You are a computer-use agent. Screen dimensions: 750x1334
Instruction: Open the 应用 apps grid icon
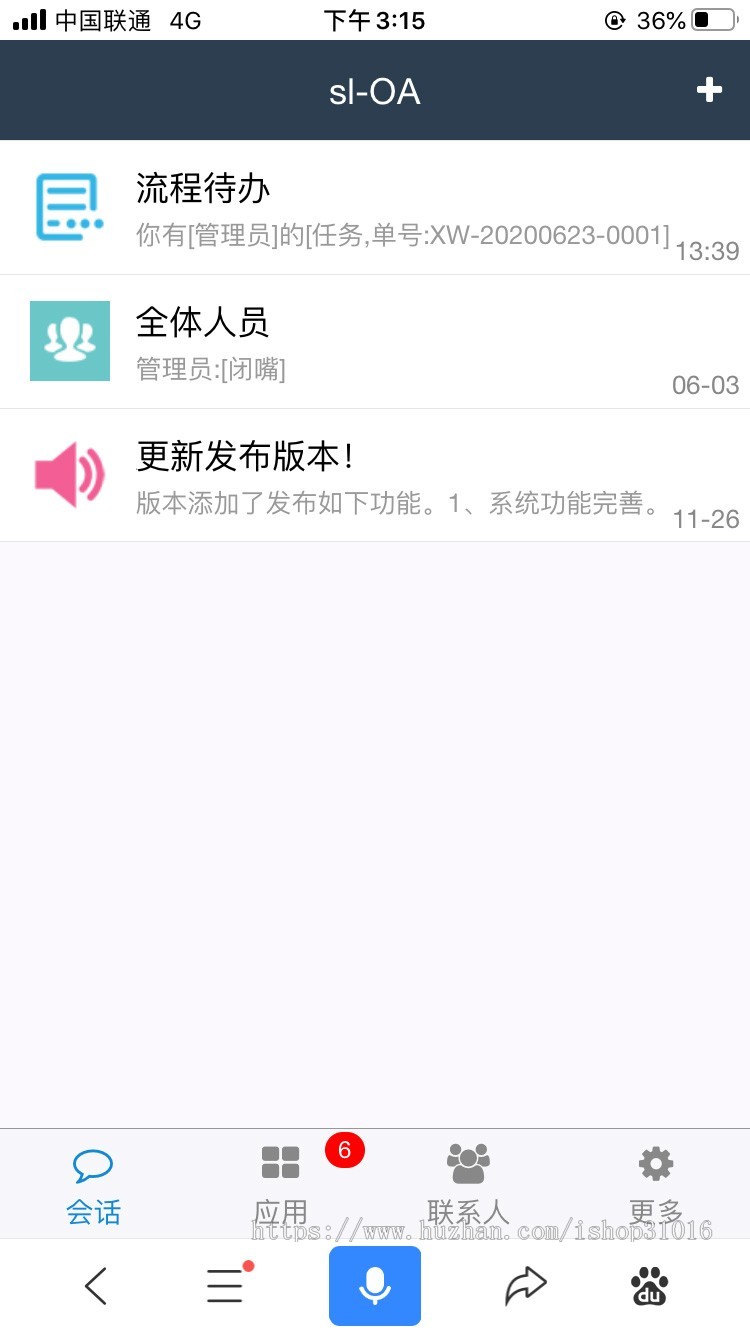[x=280, y=1161]
